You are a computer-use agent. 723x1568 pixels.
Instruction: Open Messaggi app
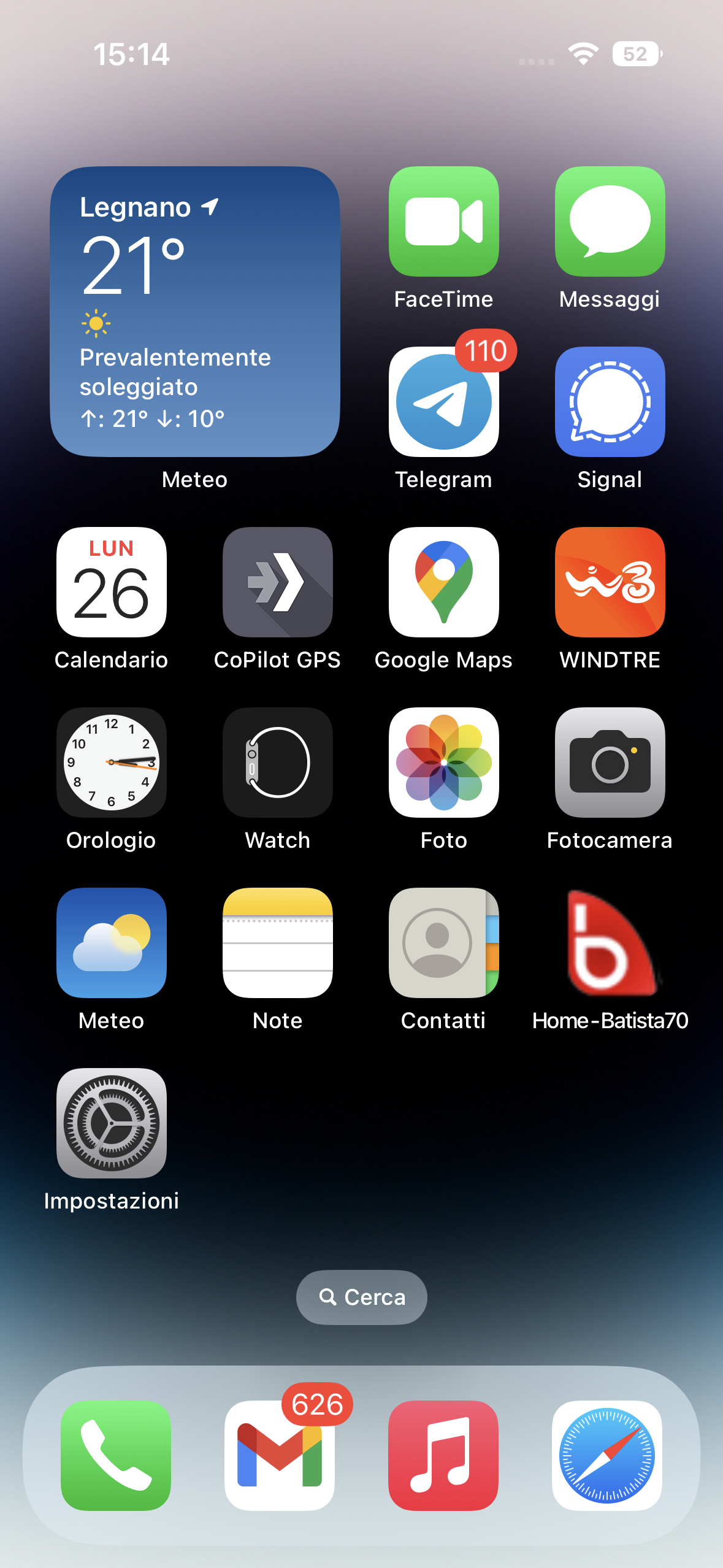tap(610, 222)
